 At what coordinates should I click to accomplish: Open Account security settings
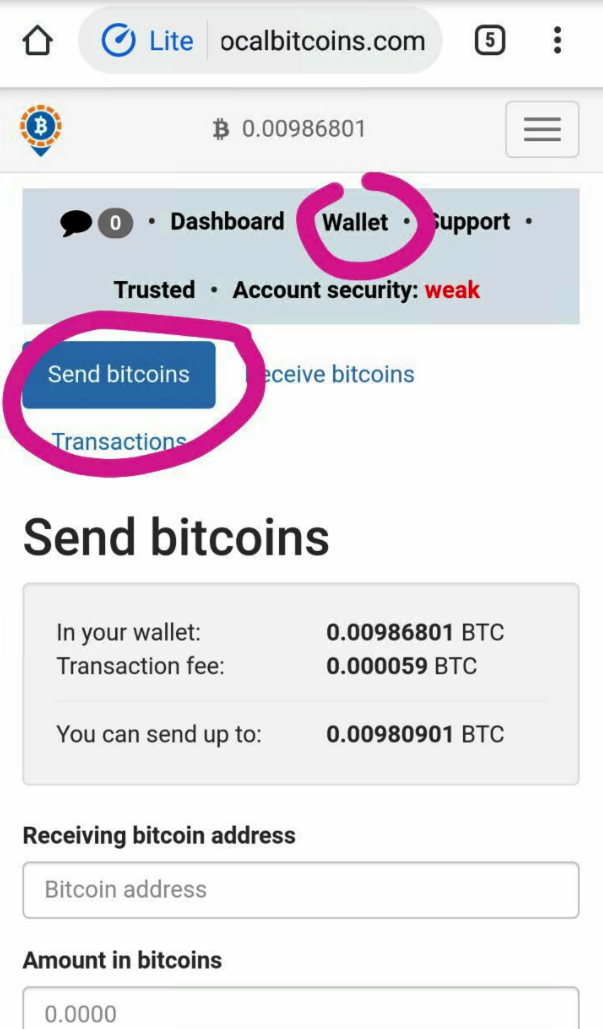pos(356,290)
